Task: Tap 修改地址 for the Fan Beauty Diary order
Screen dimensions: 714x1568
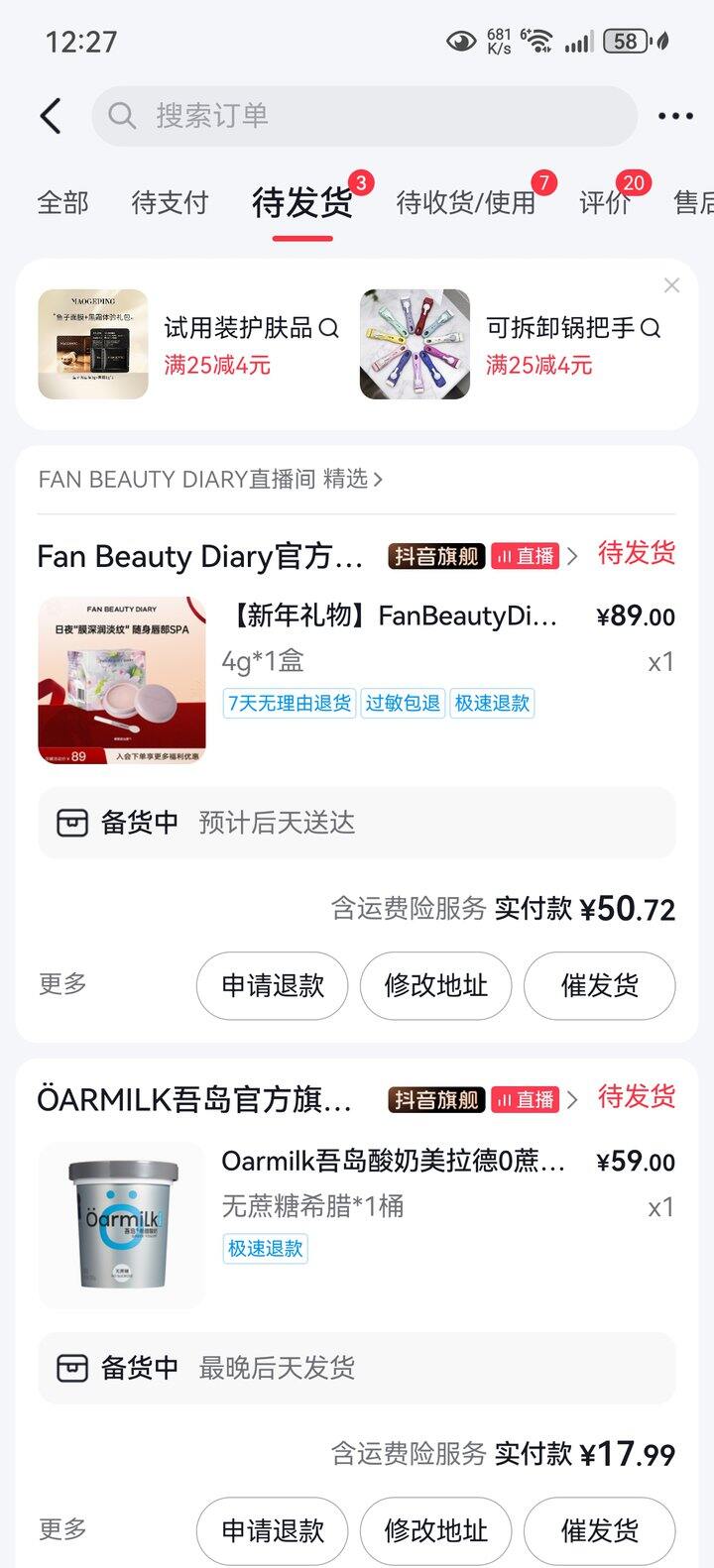Action: coord(435,985)
